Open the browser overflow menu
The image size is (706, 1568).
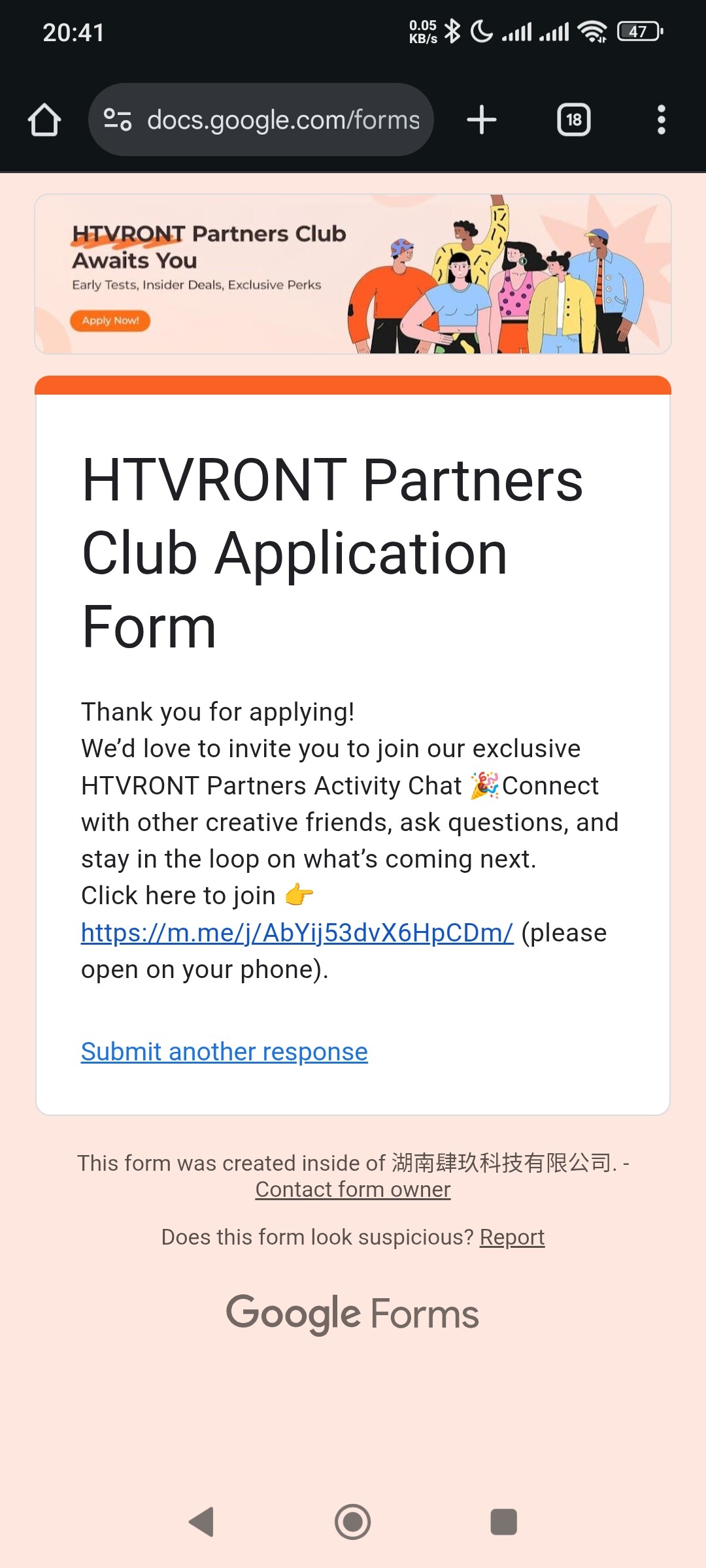662,120
